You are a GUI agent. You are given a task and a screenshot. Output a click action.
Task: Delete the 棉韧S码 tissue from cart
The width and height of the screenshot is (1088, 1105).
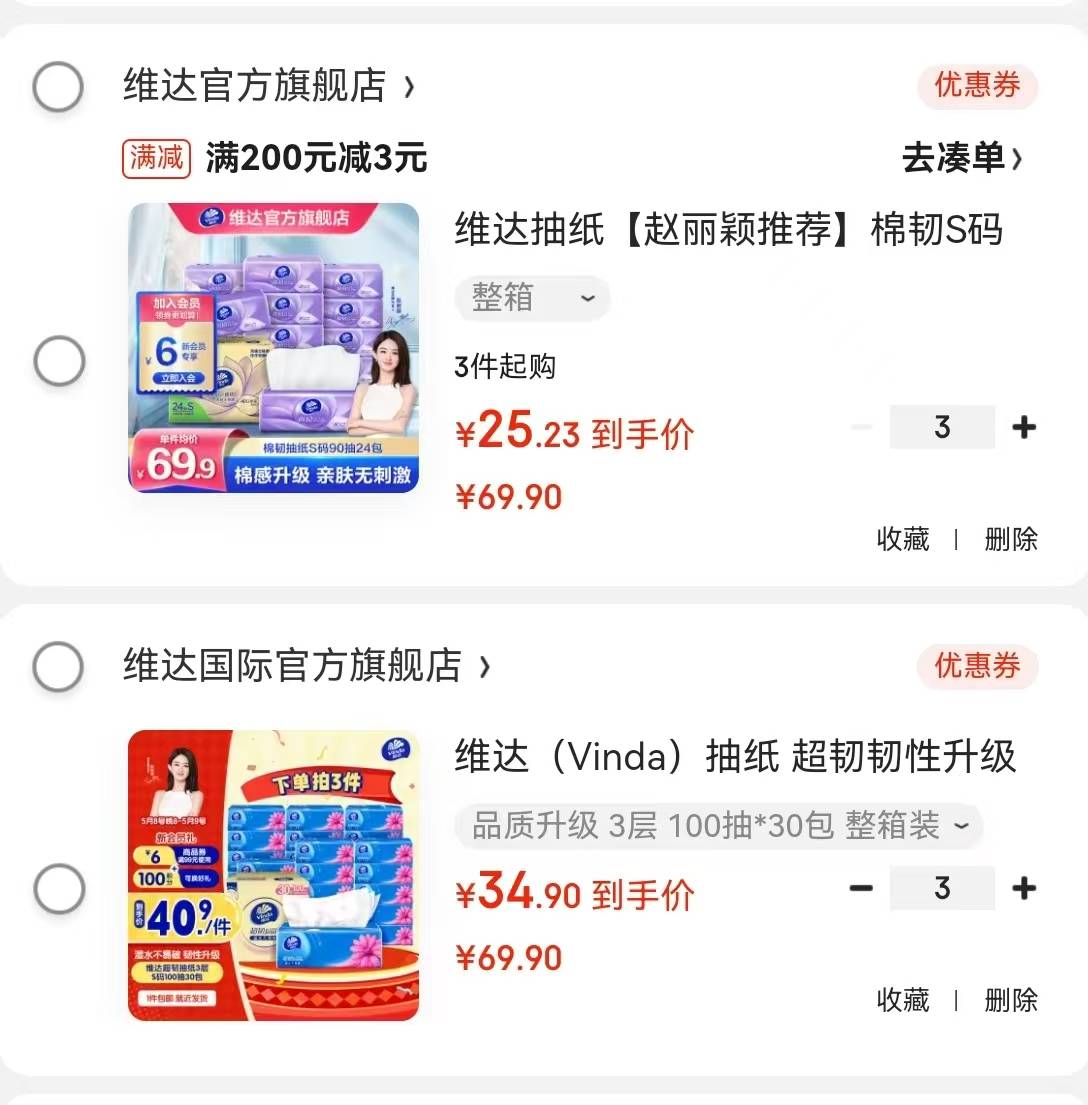pos(1011,539)
